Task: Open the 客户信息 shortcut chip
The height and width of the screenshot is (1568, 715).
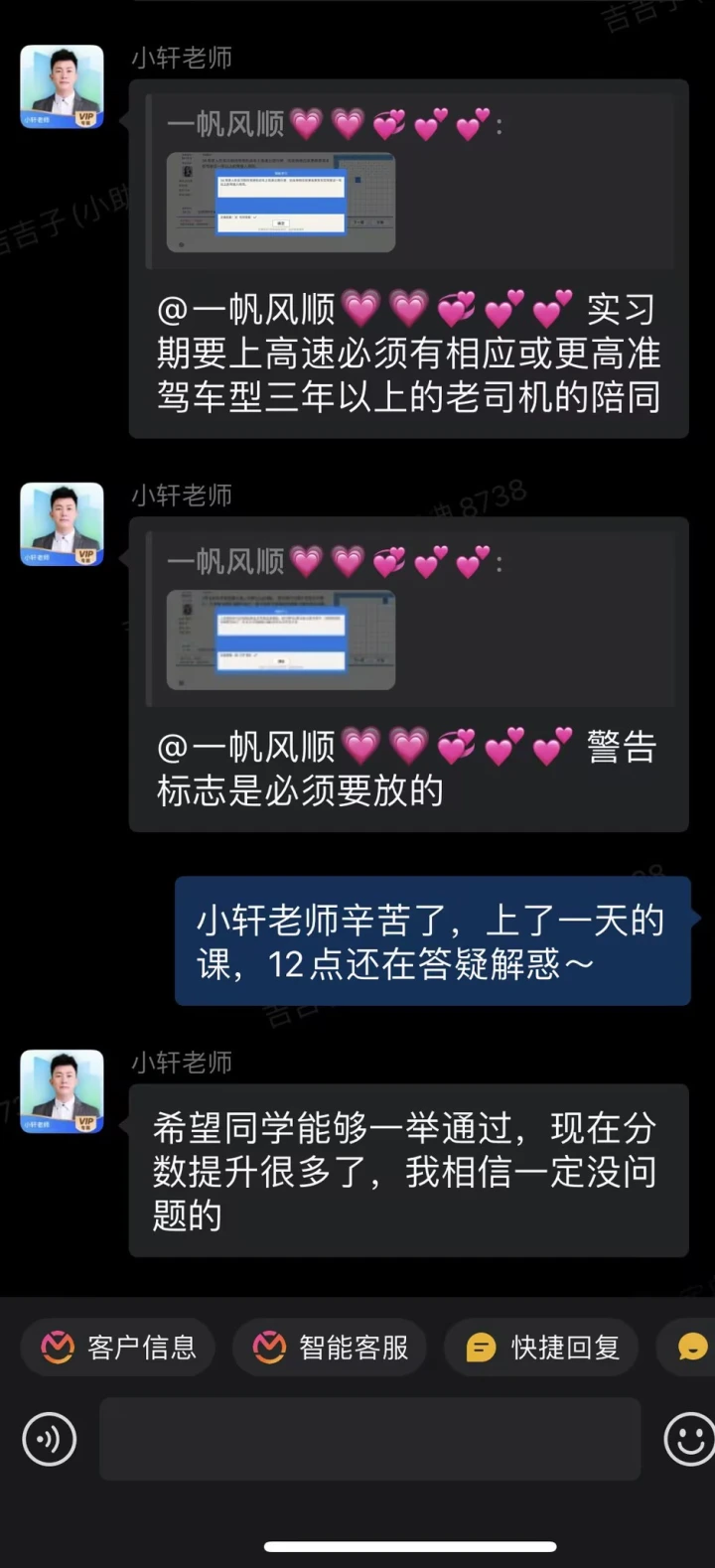Action: tap(118, 1347)
